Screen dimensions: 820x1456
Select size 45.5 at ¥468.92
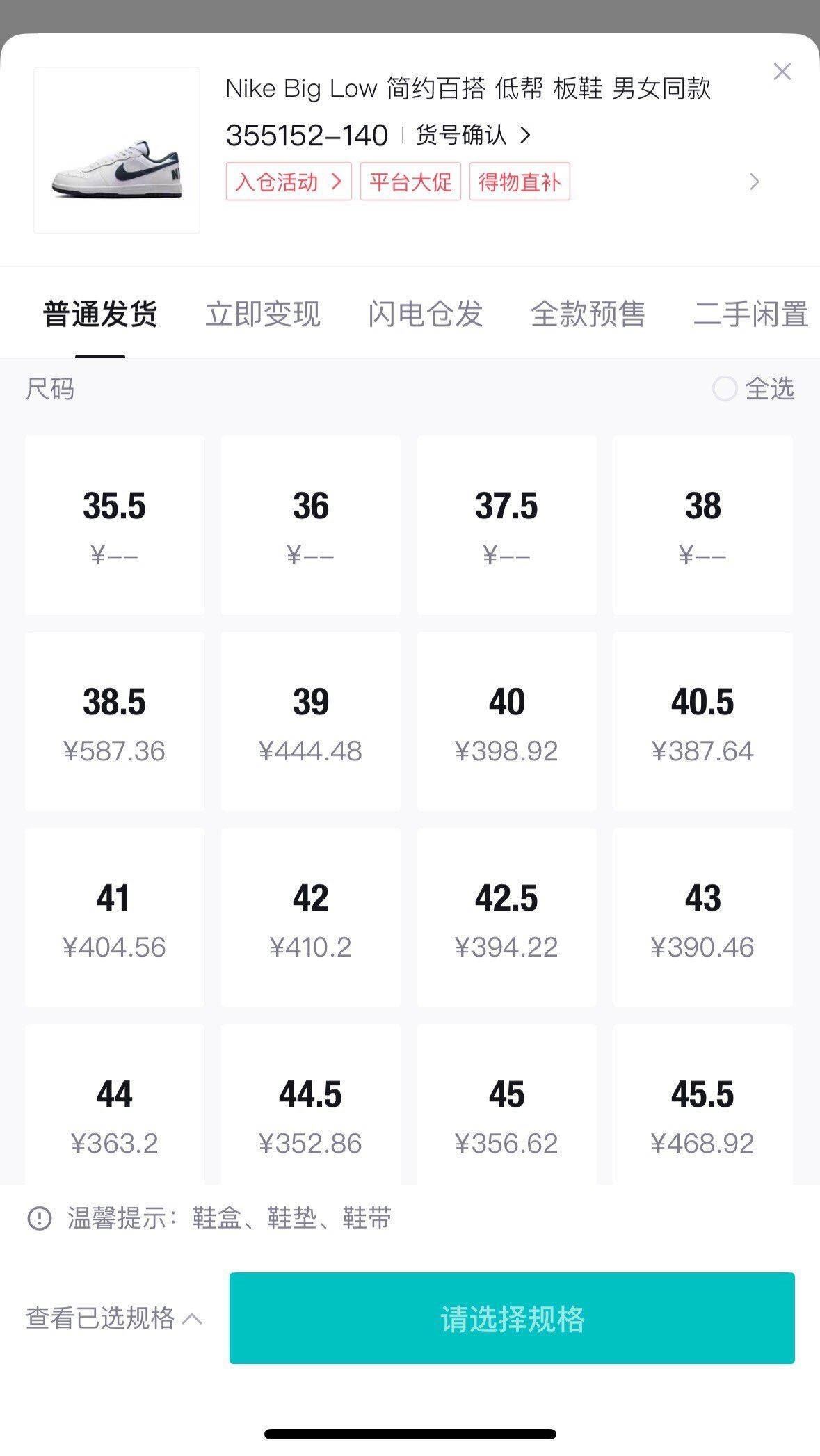tap(703, 1104)
